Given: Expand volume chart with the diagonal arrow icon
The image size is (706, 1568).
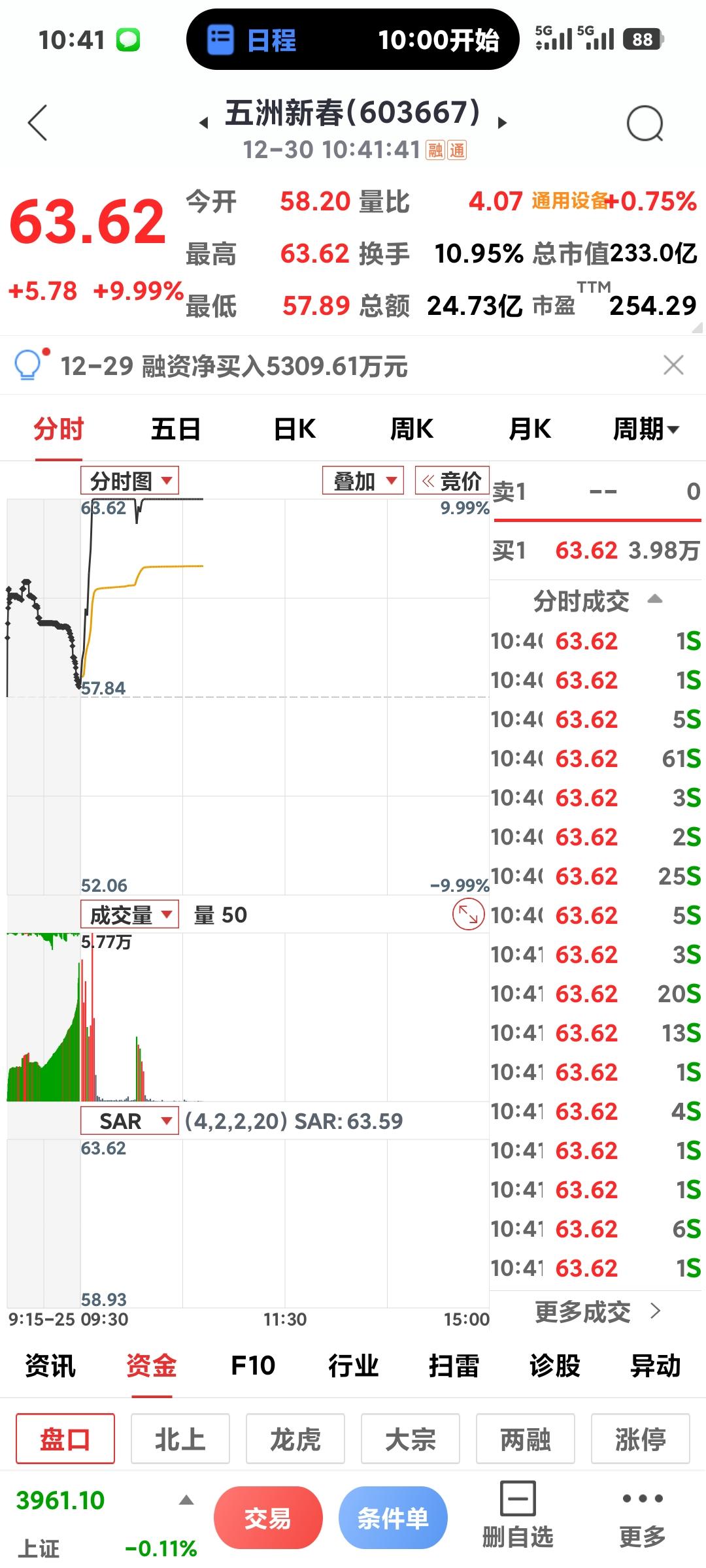Looking at the screenshot, I should pos(468,914).
